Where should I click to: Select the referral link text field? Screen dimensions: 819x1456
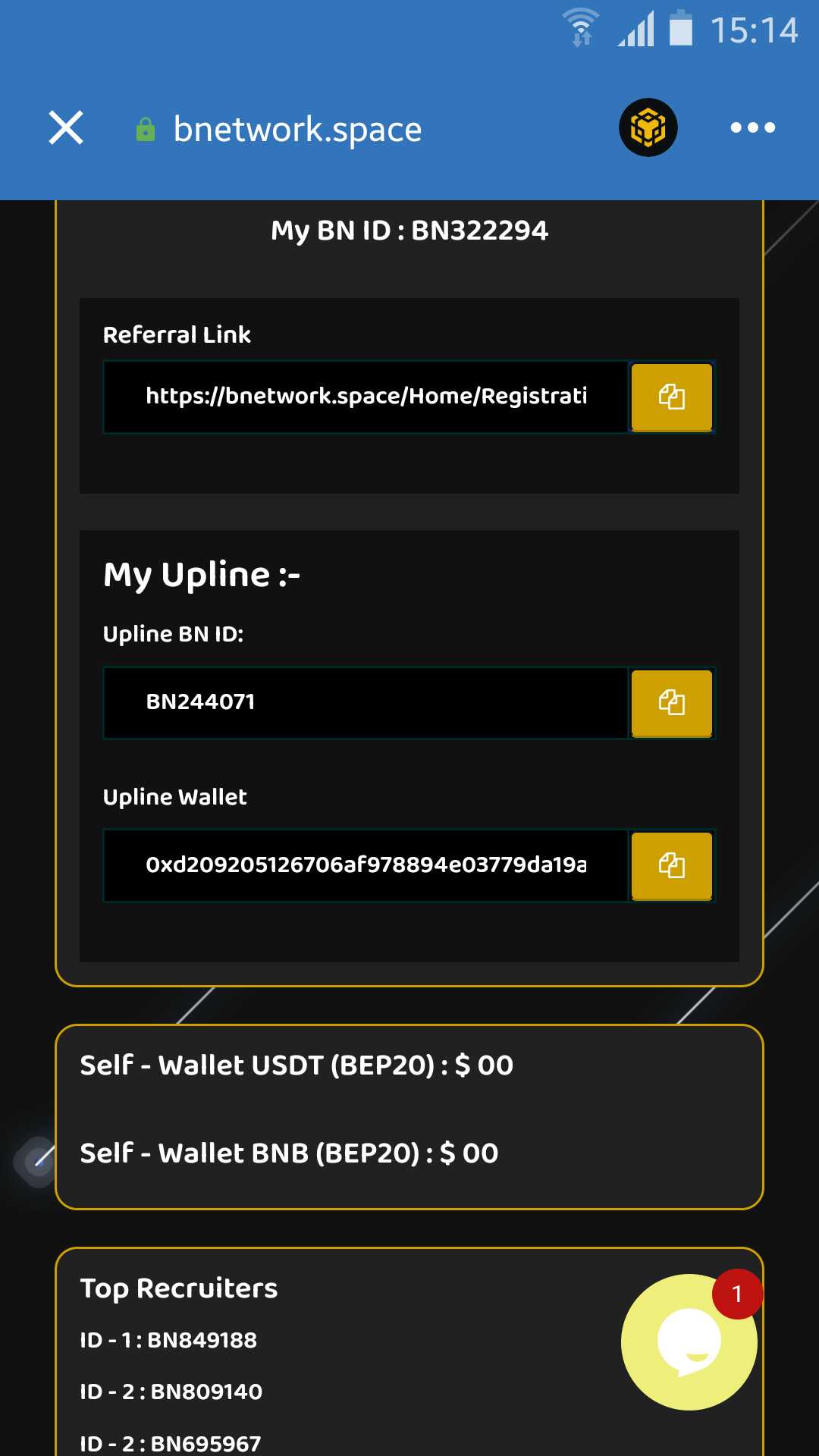click(x=366, y=397)
